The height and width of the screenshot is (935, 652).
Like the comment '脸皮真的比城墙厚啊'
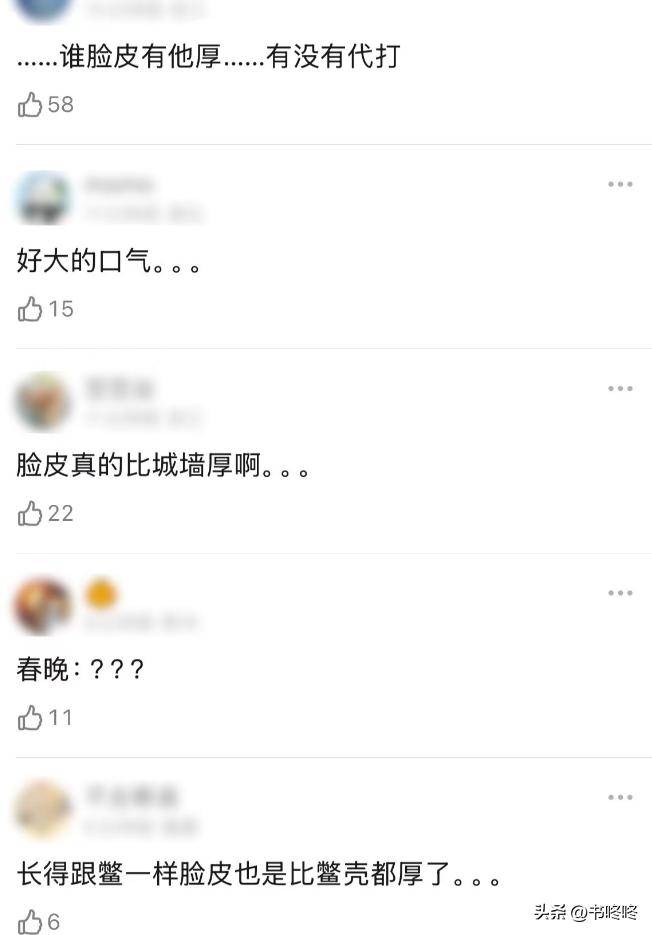click(30, 514)
